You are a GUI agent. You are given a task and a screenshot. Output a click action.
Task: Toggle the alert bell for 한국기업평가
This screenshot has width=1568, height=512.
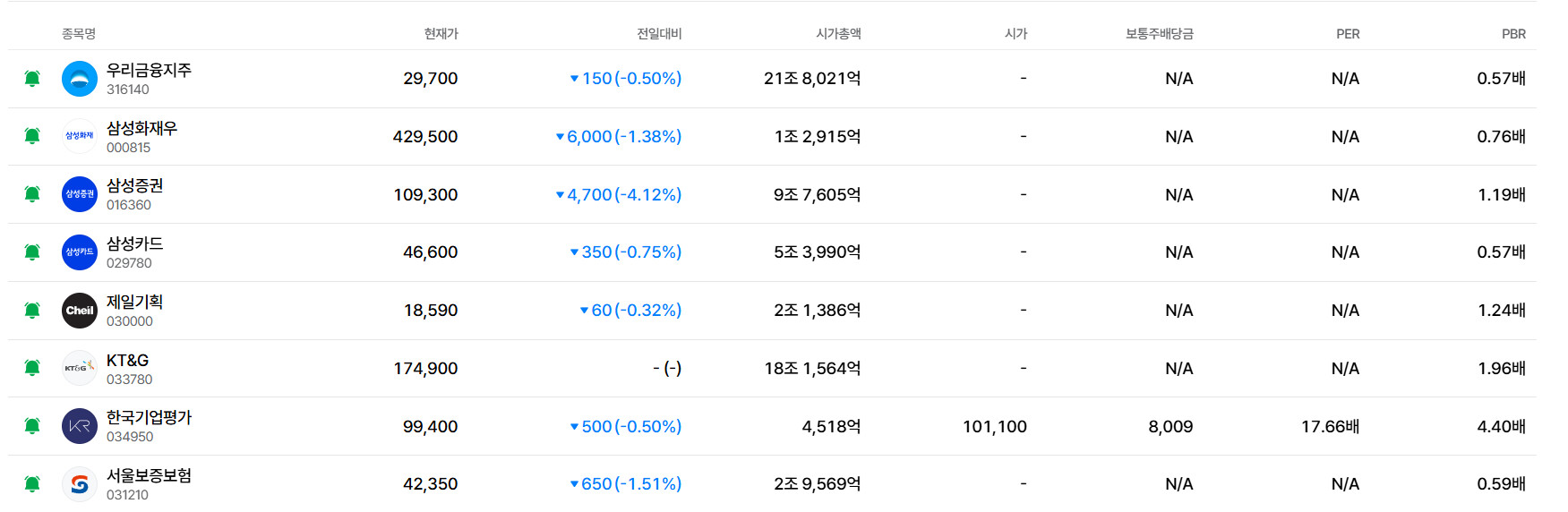coord(32,426)
